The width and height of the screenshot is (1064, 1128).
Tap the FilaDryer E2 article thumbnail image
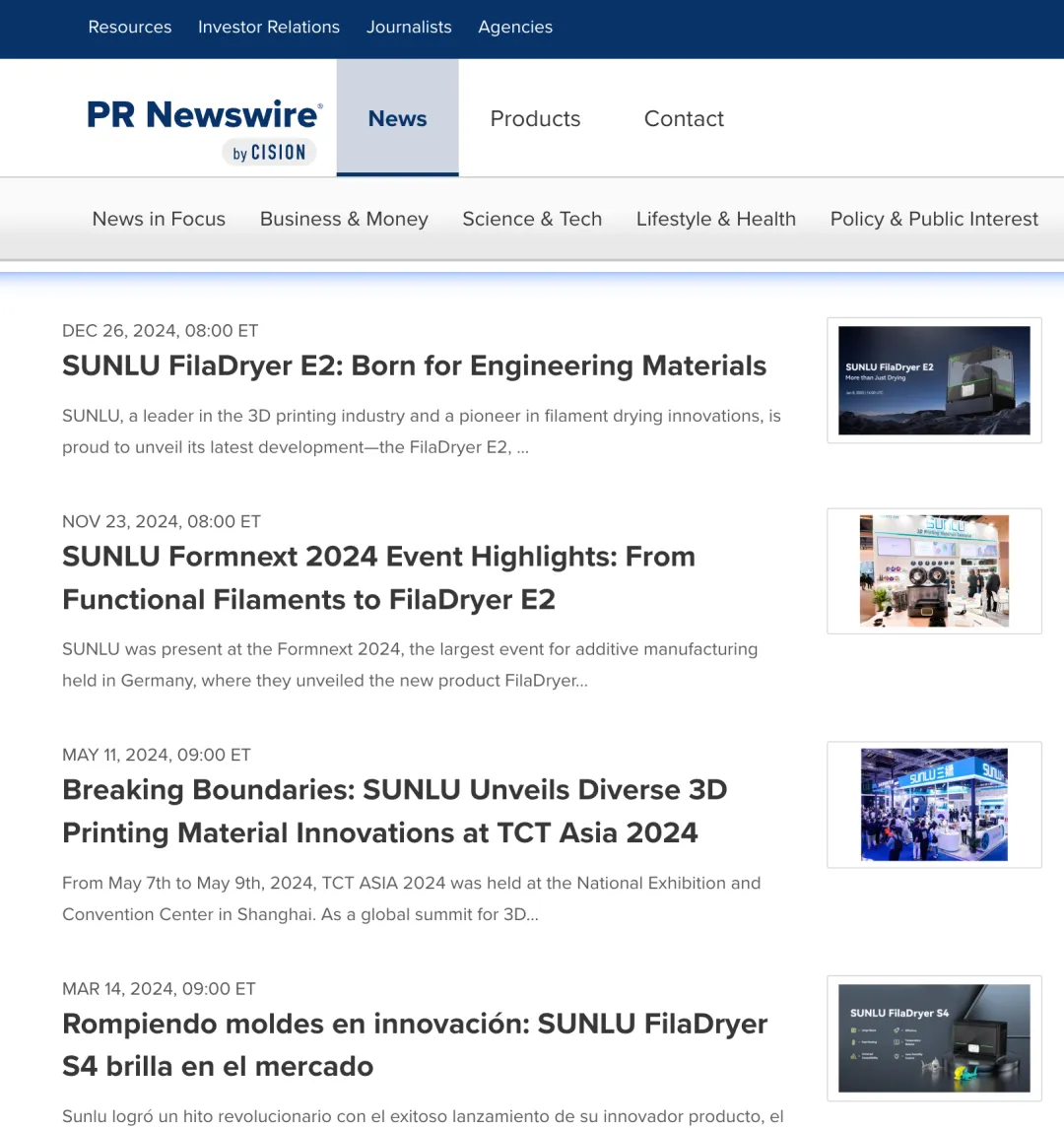tap(934, 380)
